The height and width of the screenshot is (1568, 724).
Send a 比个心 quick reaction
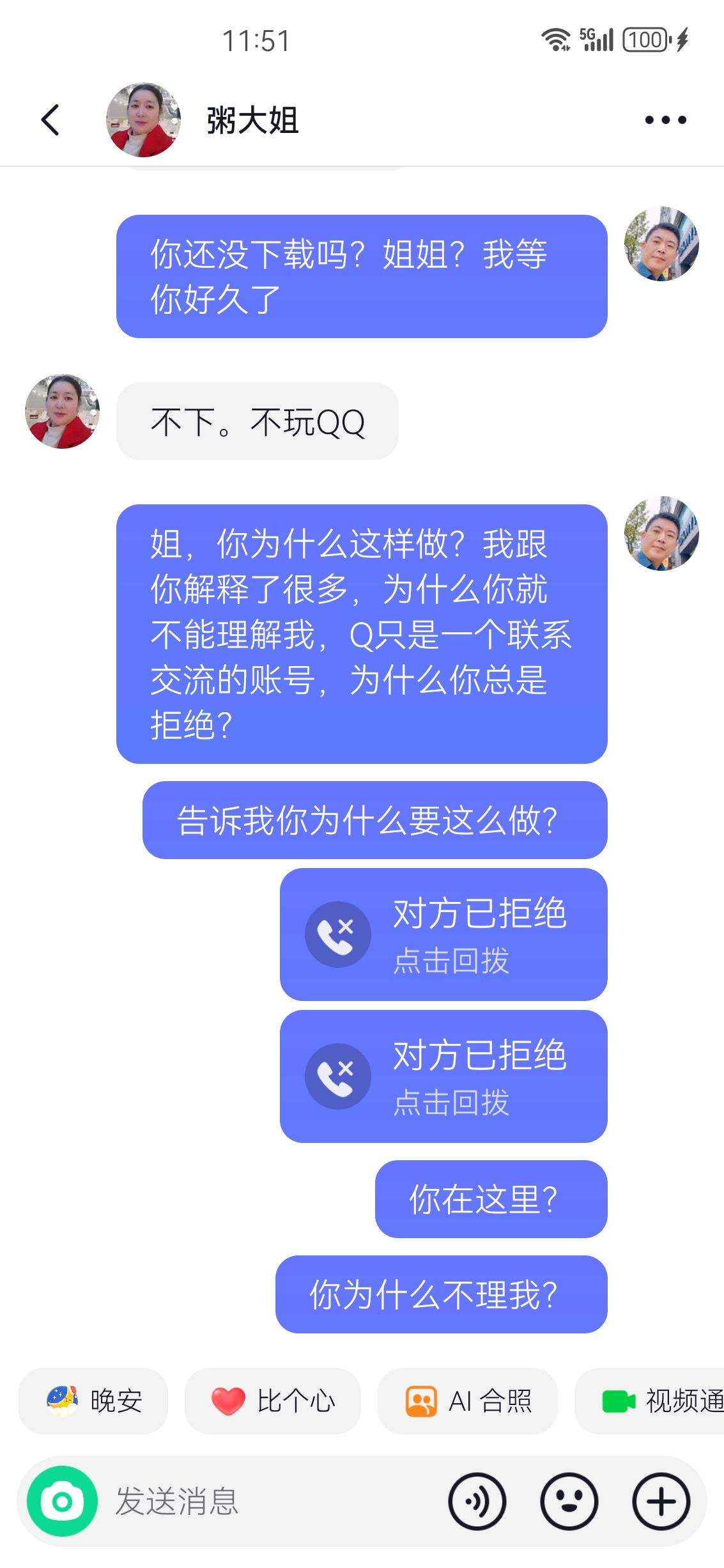point(273,1401)
